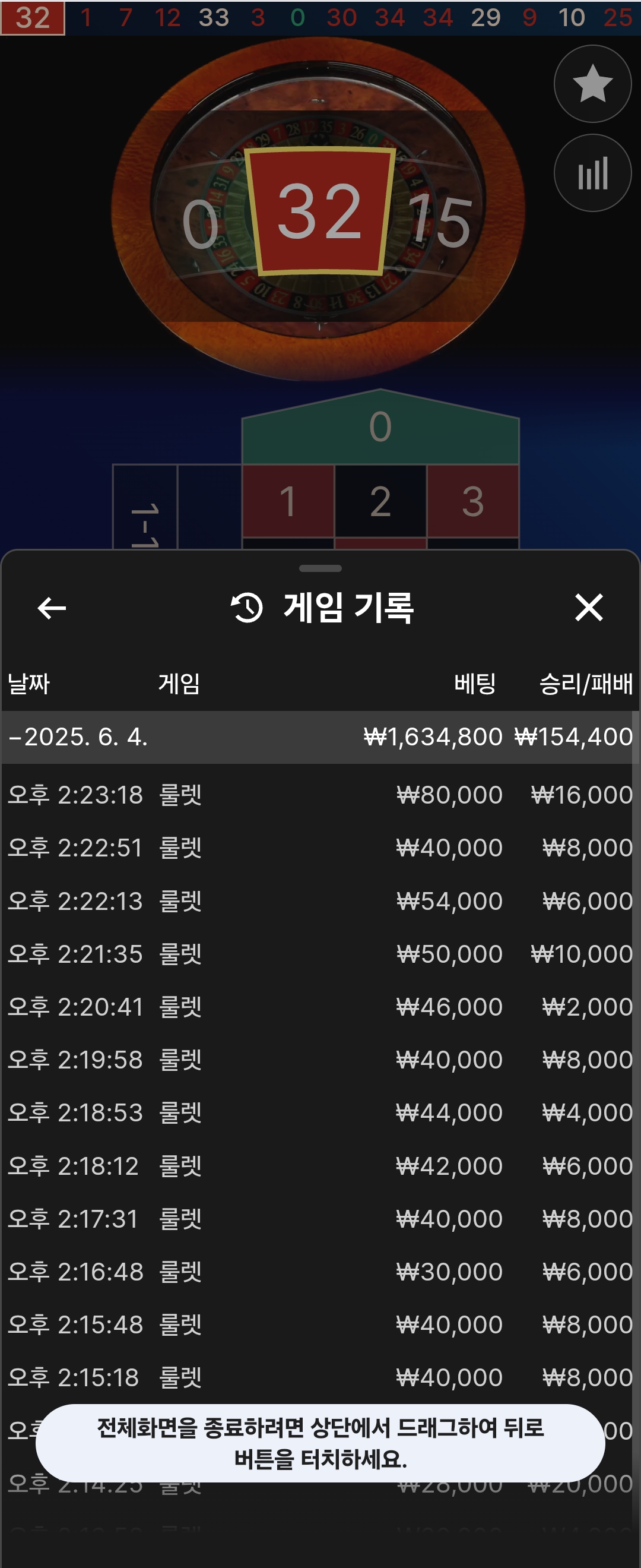The height and width of the screenshot is (1568, 641).
Task: Go back from game history panel
Action: tap(52, 608)
